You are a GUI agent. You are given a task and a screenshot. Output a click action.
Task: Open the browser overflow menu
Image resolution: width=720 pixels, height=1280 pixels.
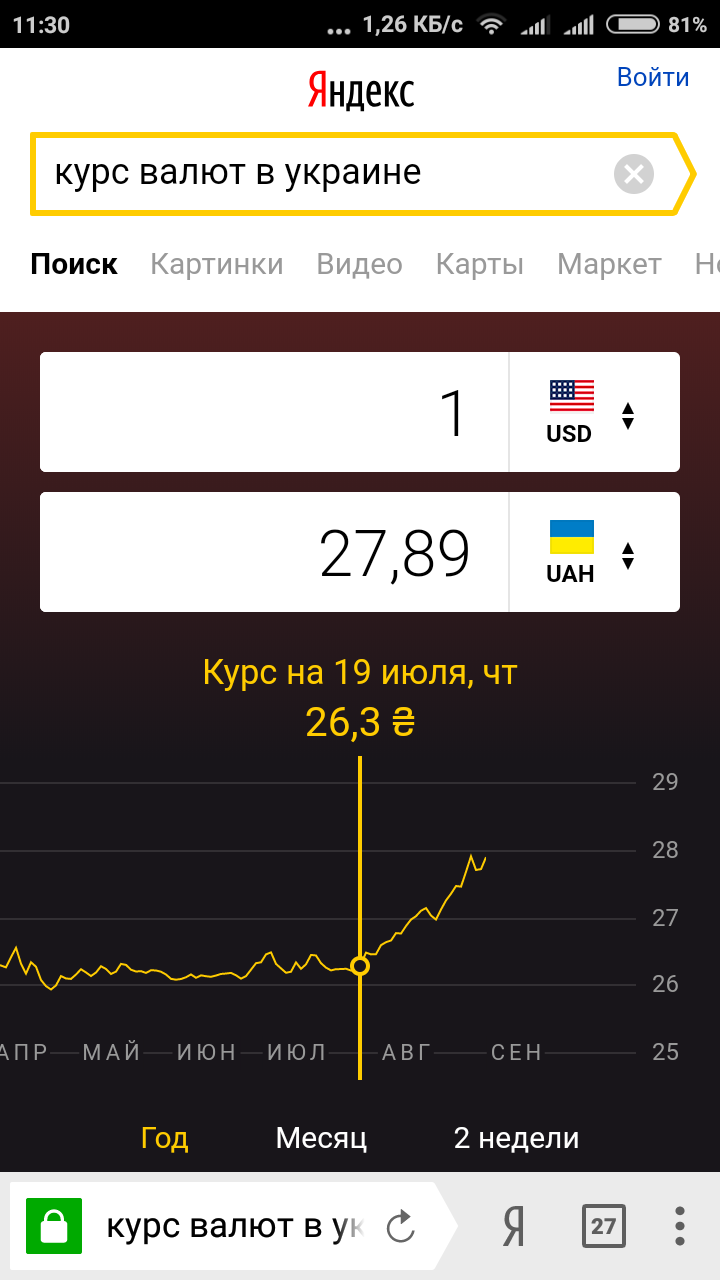point(680,1226)
